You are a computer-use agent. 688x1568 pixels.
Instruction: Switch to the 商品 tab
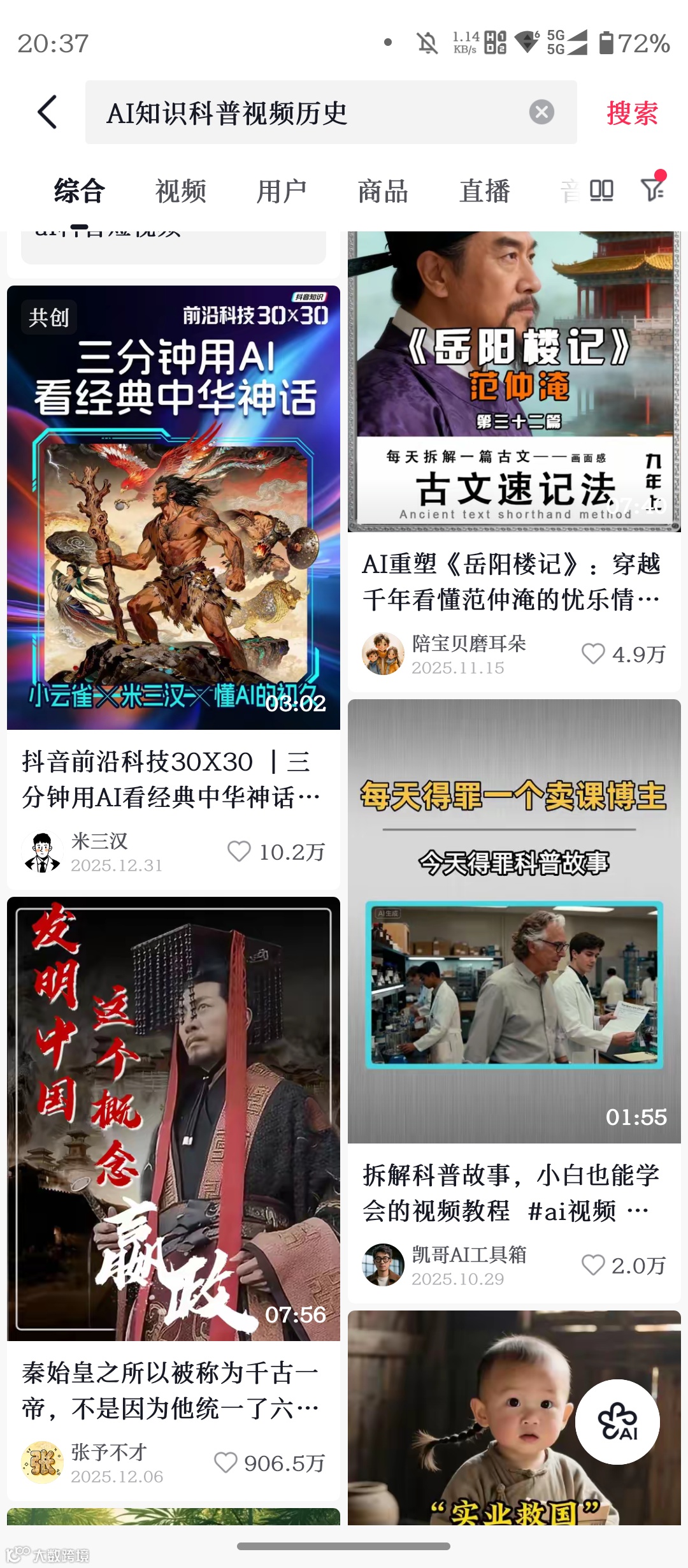(x=383, y=191)
